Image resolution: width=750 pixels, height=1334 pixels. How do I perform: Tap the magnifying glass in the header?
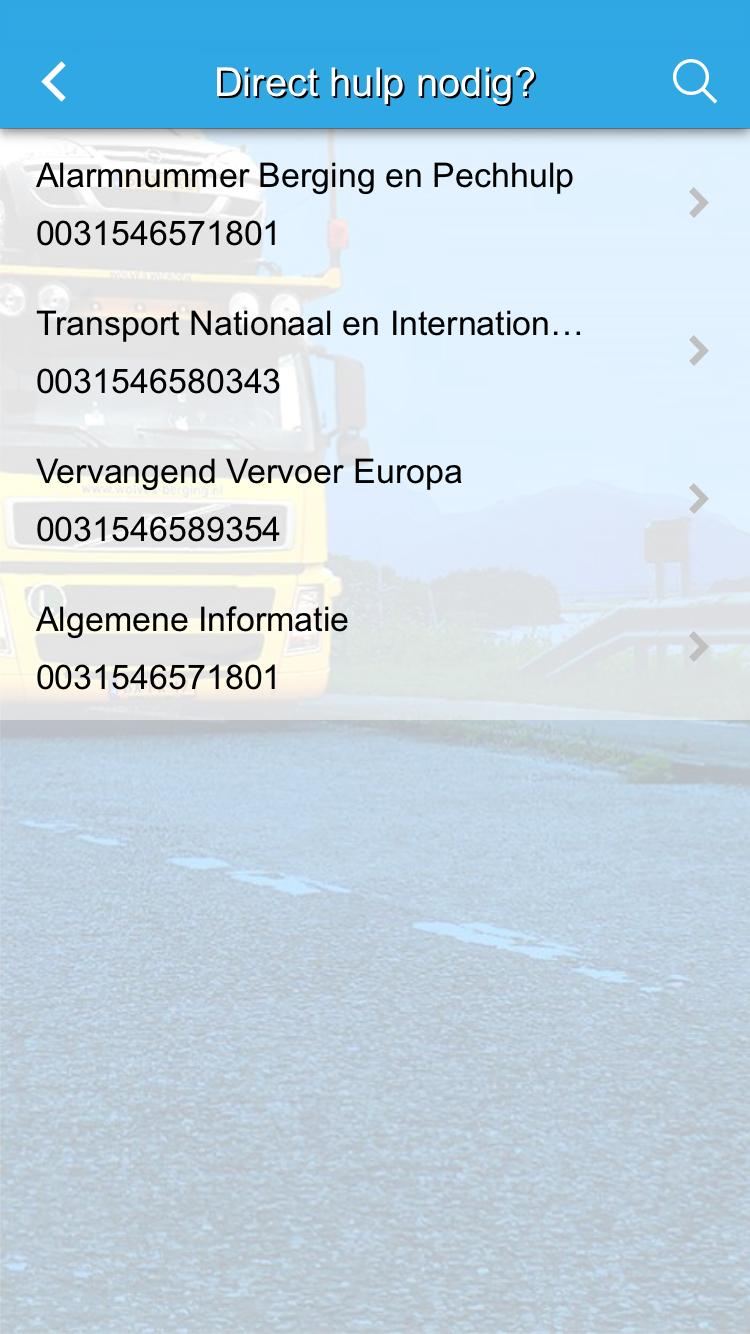(x=694, y=81)
